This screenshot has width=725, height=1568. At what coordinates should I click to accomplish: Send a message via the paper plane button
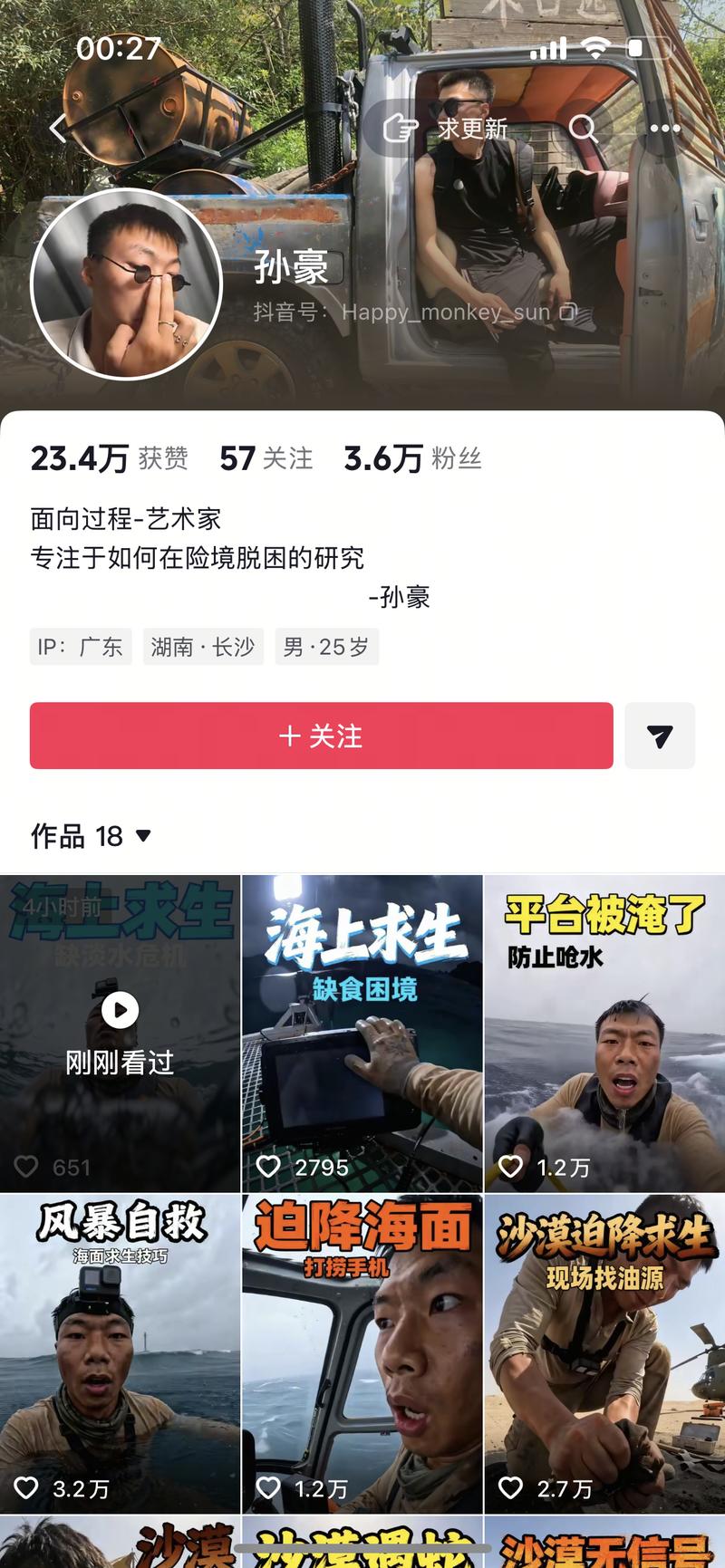660,736
